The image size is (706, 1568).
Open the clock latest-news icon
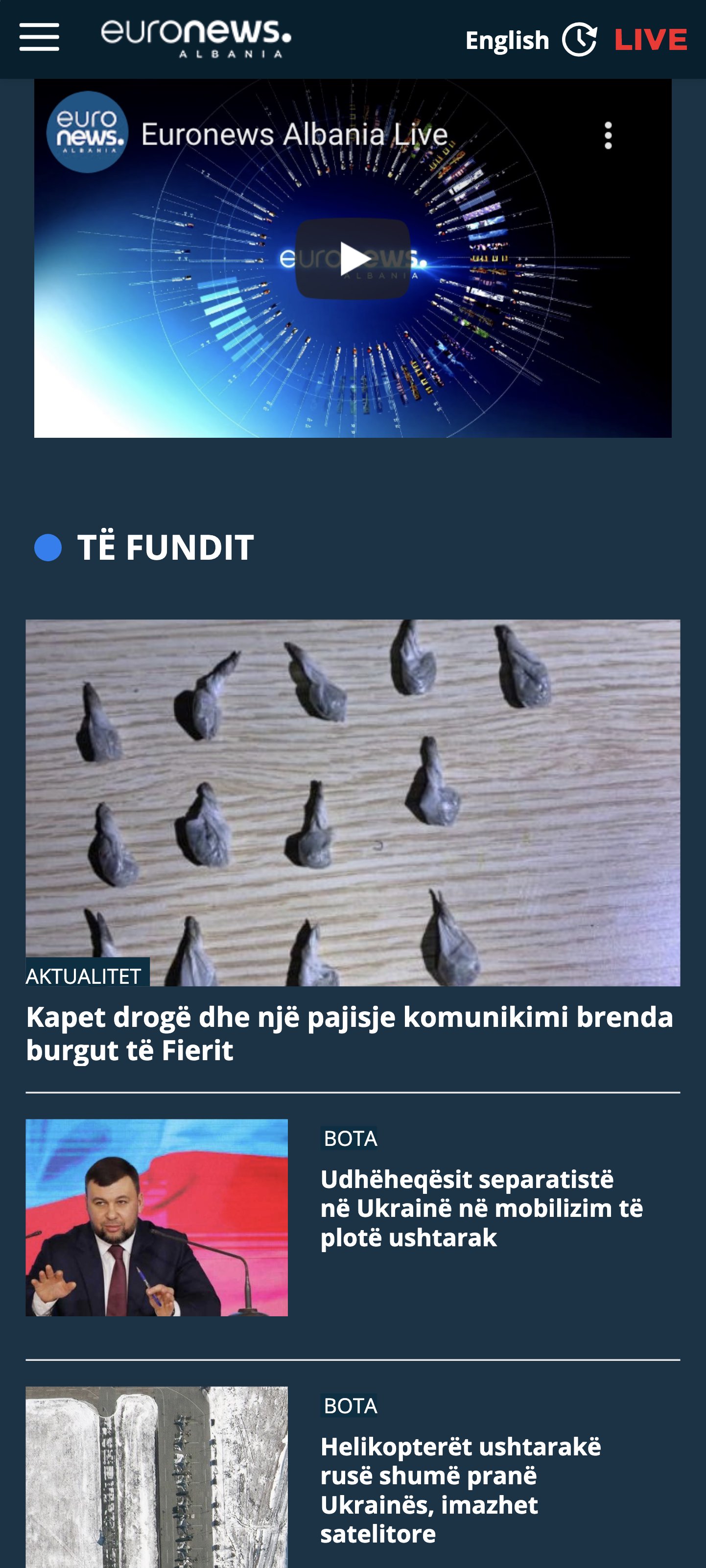pyautogui.click(x=579, y=40)
